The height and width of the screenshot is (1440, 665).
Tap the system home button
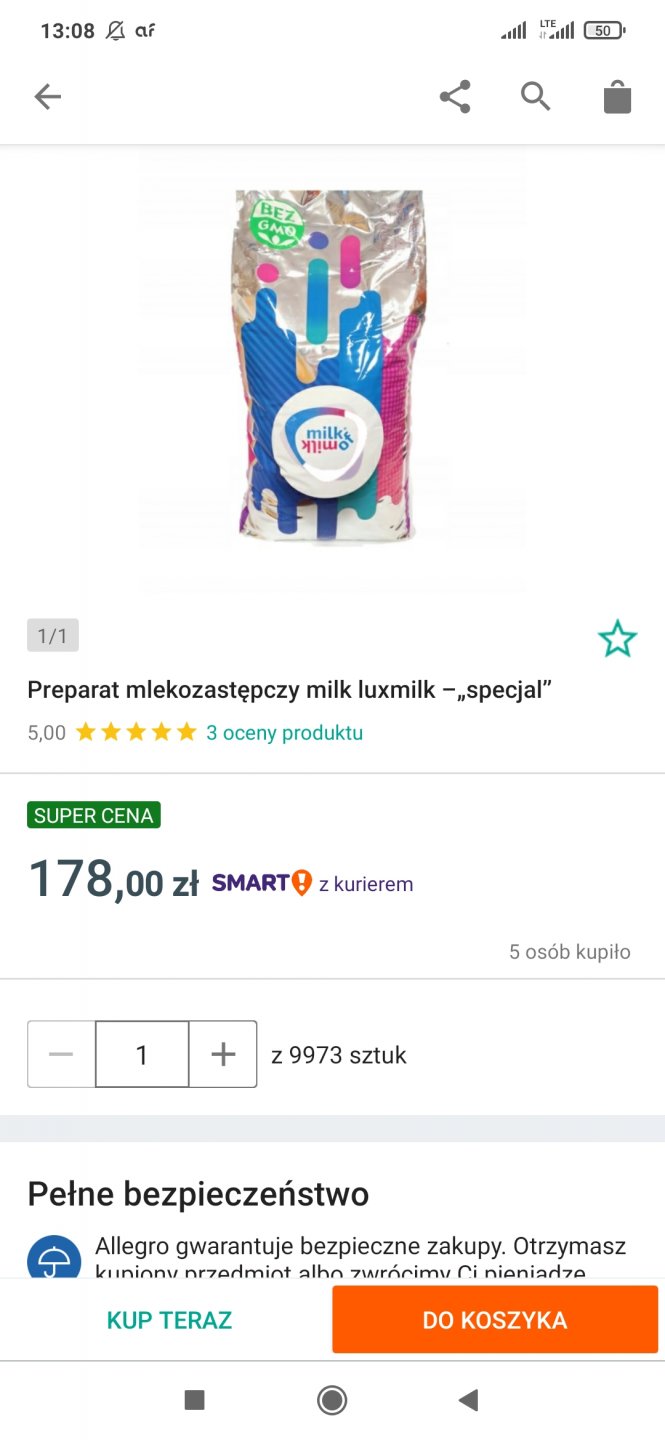[332, 1400]
